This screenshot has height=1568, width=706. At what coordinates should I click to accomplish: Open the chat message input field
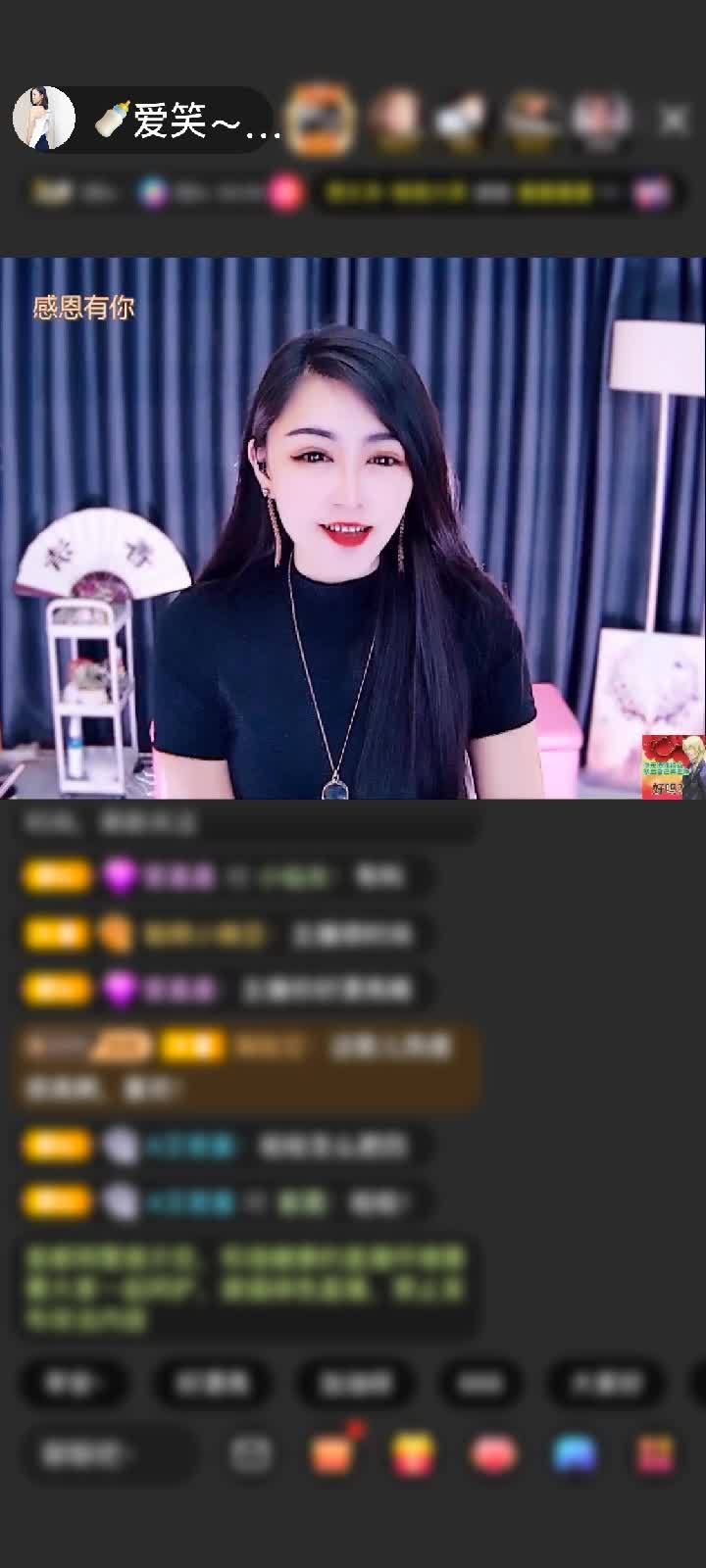(108, 1455)
